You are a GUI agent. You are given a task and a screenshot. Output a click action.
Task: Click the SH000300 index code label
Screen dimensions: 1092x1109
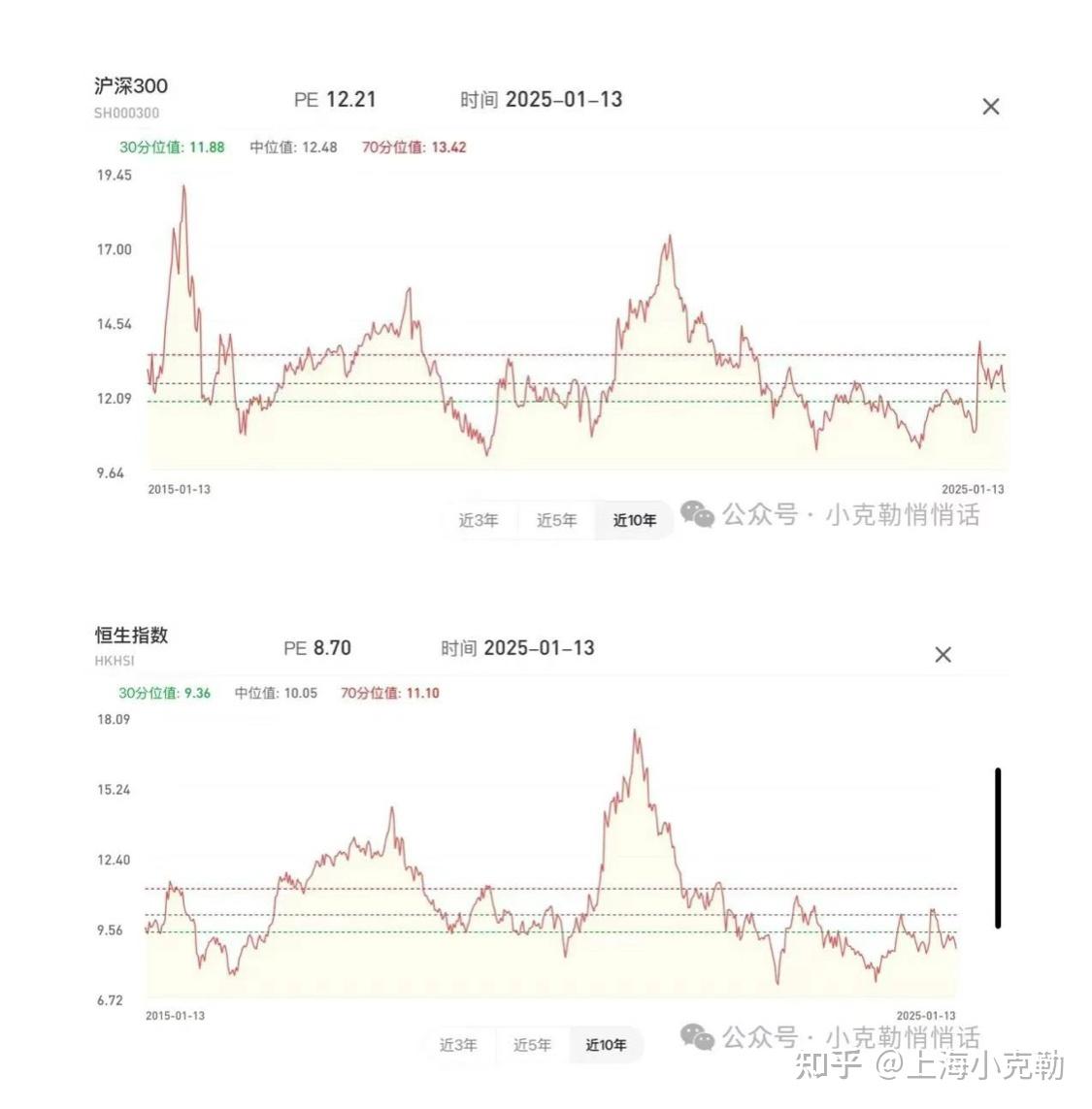(126, 113)
